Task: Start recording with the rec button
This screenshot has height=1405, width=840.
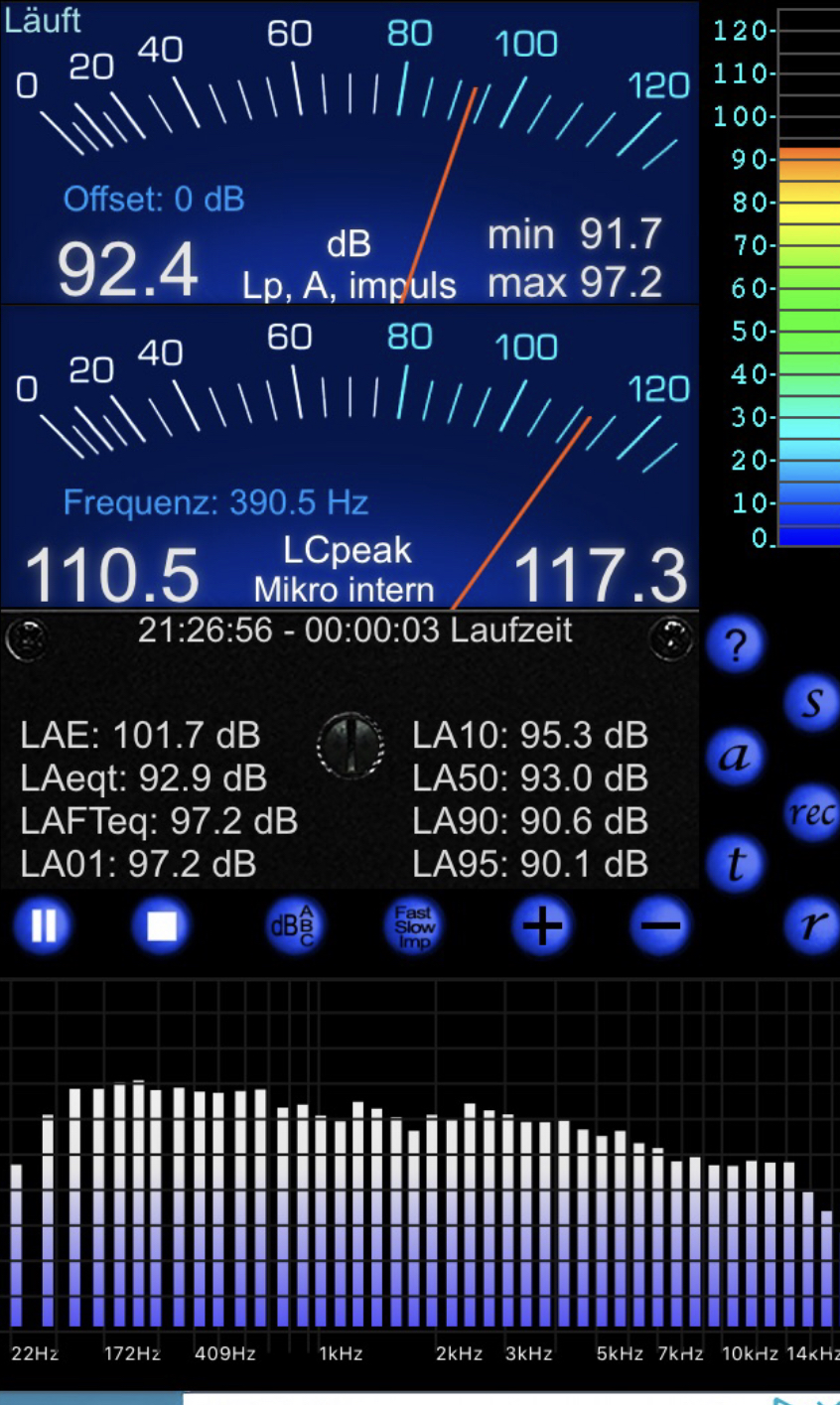Action: pos(811,813)
